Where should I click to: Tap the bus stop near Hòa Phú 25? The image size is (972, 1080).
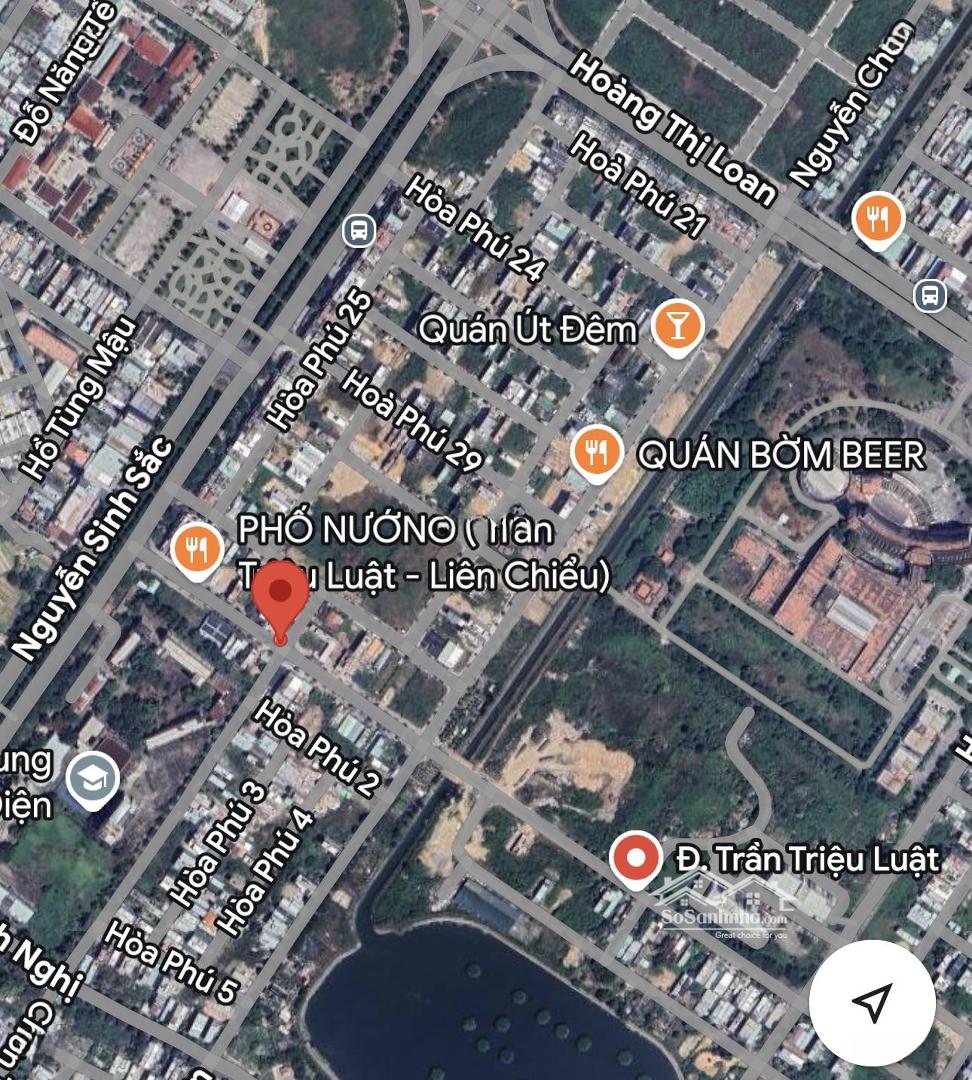point(359,231)
